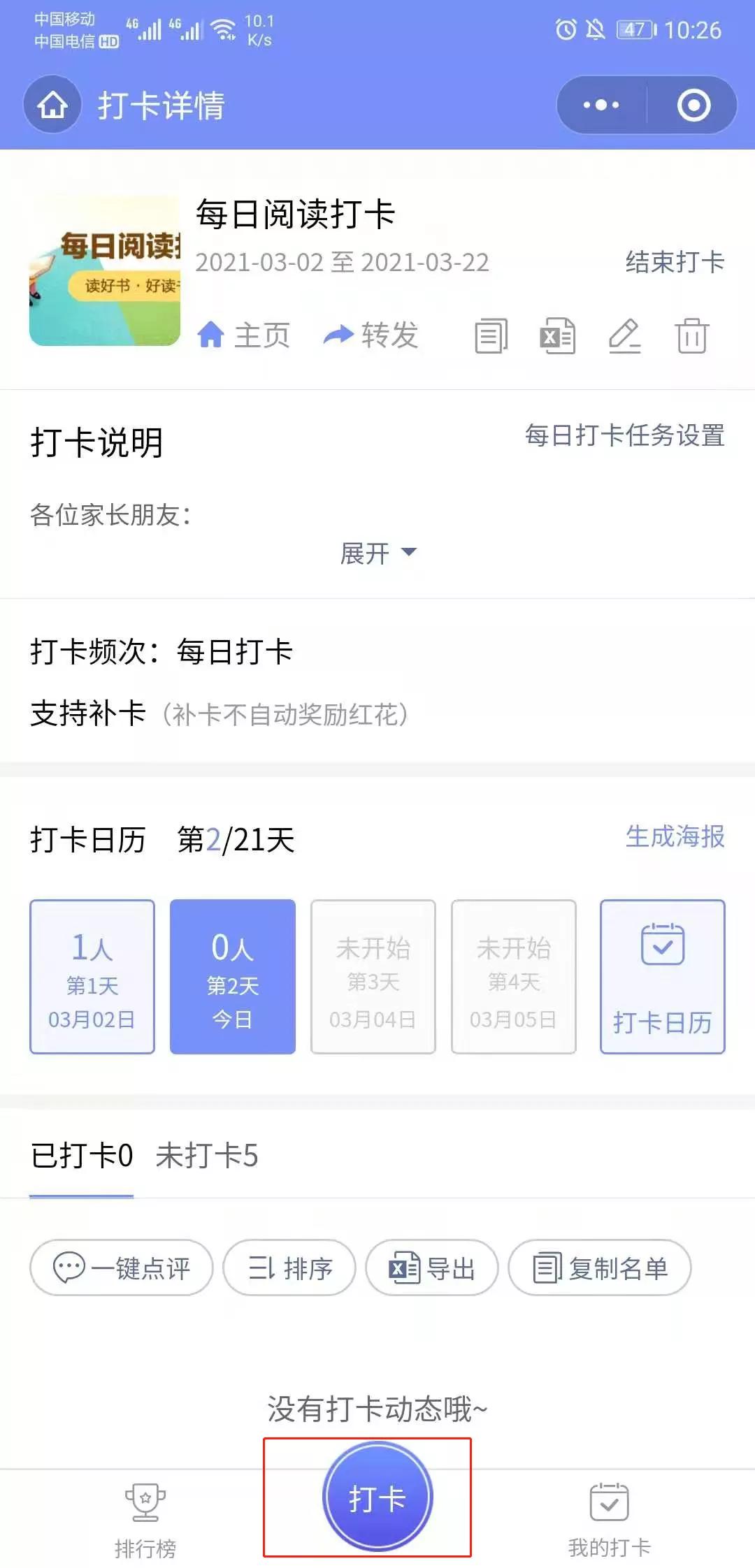Select the 排序 sort icon
The width and height of the screenshot is (755, 1568).
288,1268
